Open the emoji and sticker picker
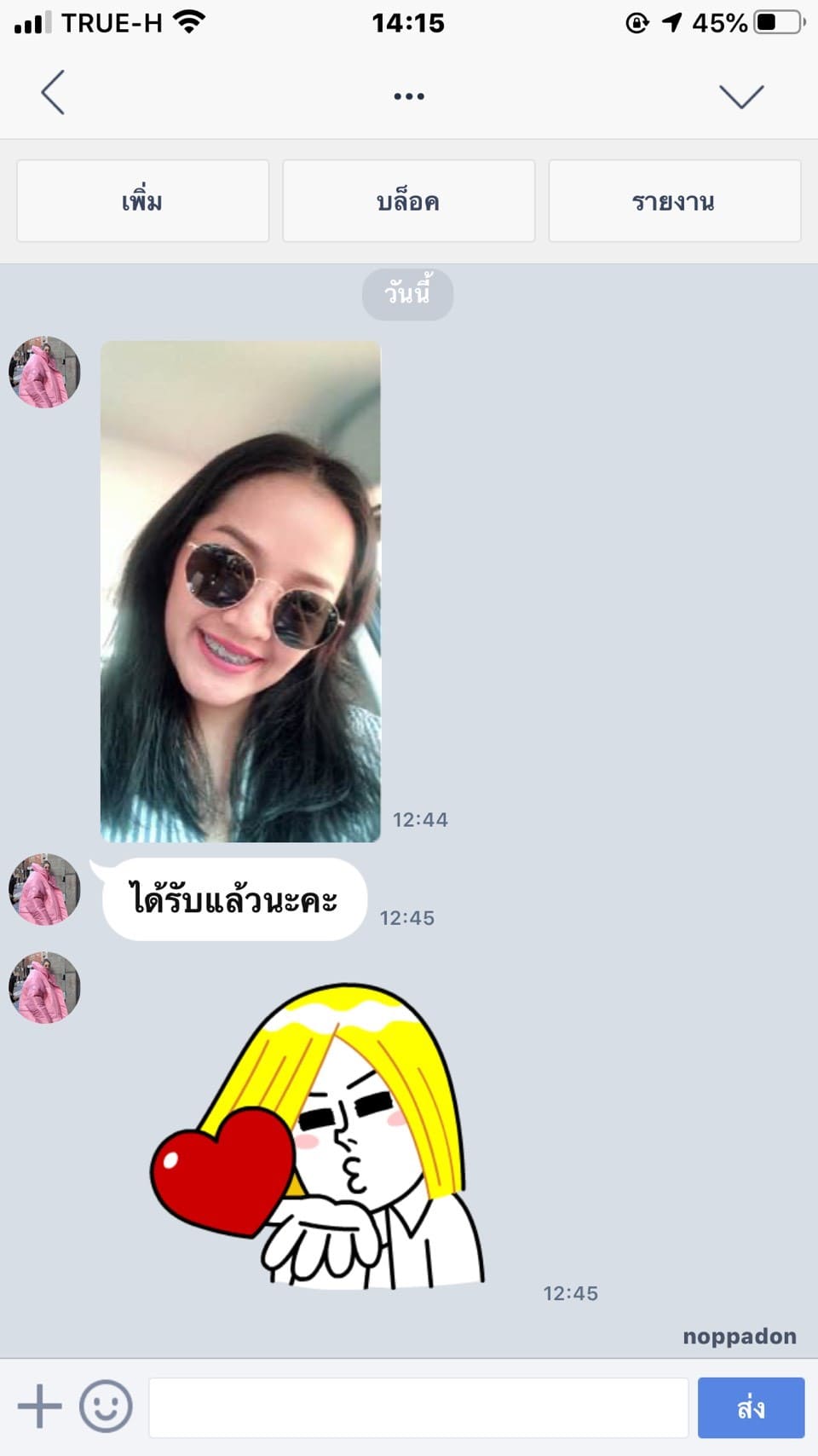The image size is (818, 1456). point(106,1406)
